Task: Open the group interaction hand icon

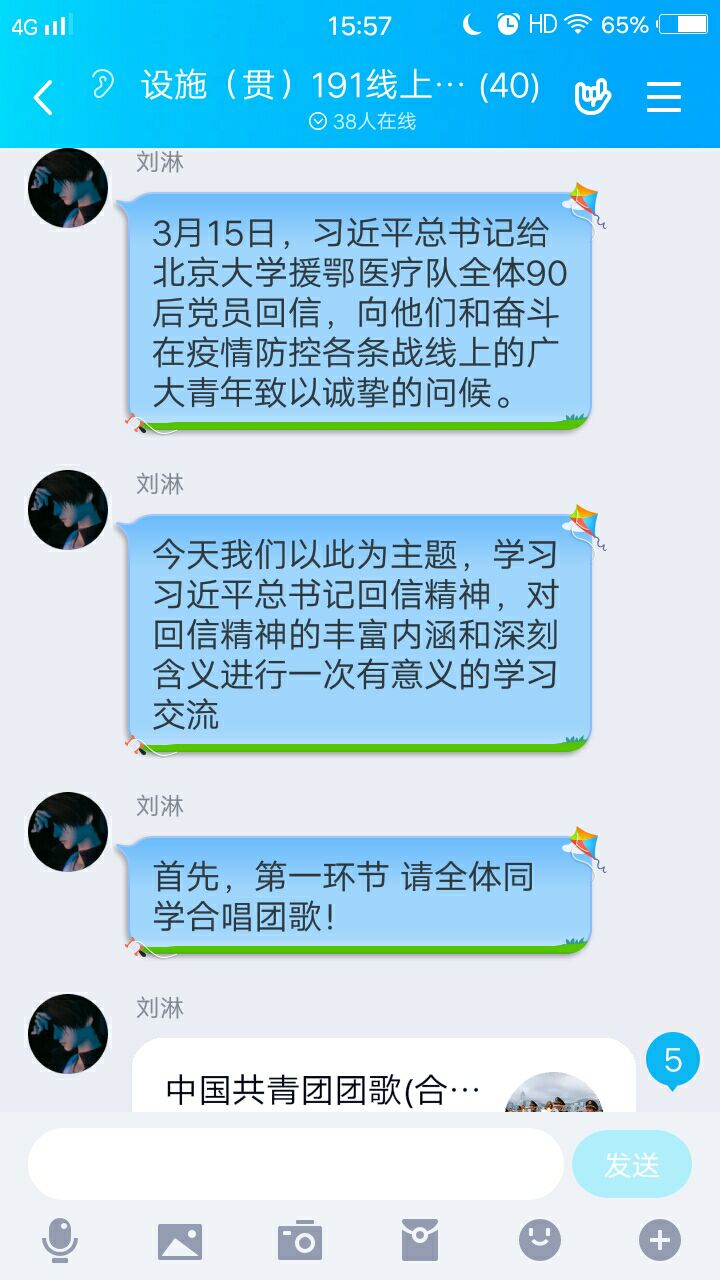Action: pos(593,97)
